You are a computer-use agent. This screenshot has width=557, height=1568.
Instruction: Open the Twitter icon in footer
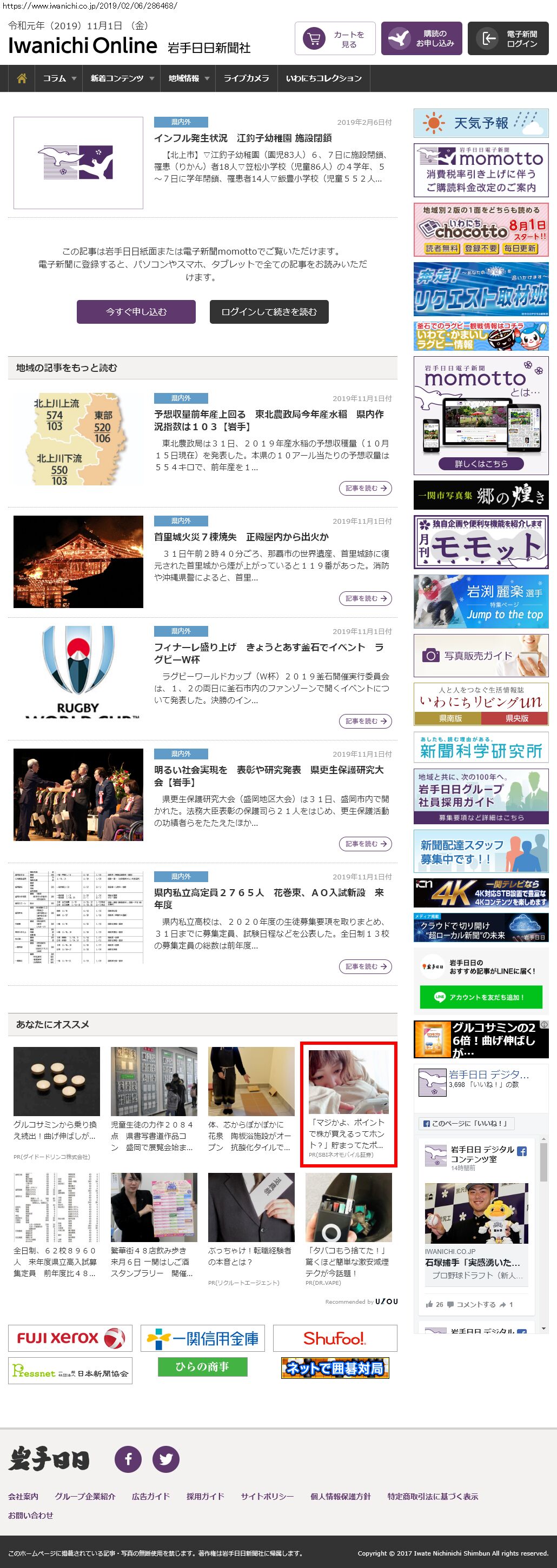coord(165,1459)
